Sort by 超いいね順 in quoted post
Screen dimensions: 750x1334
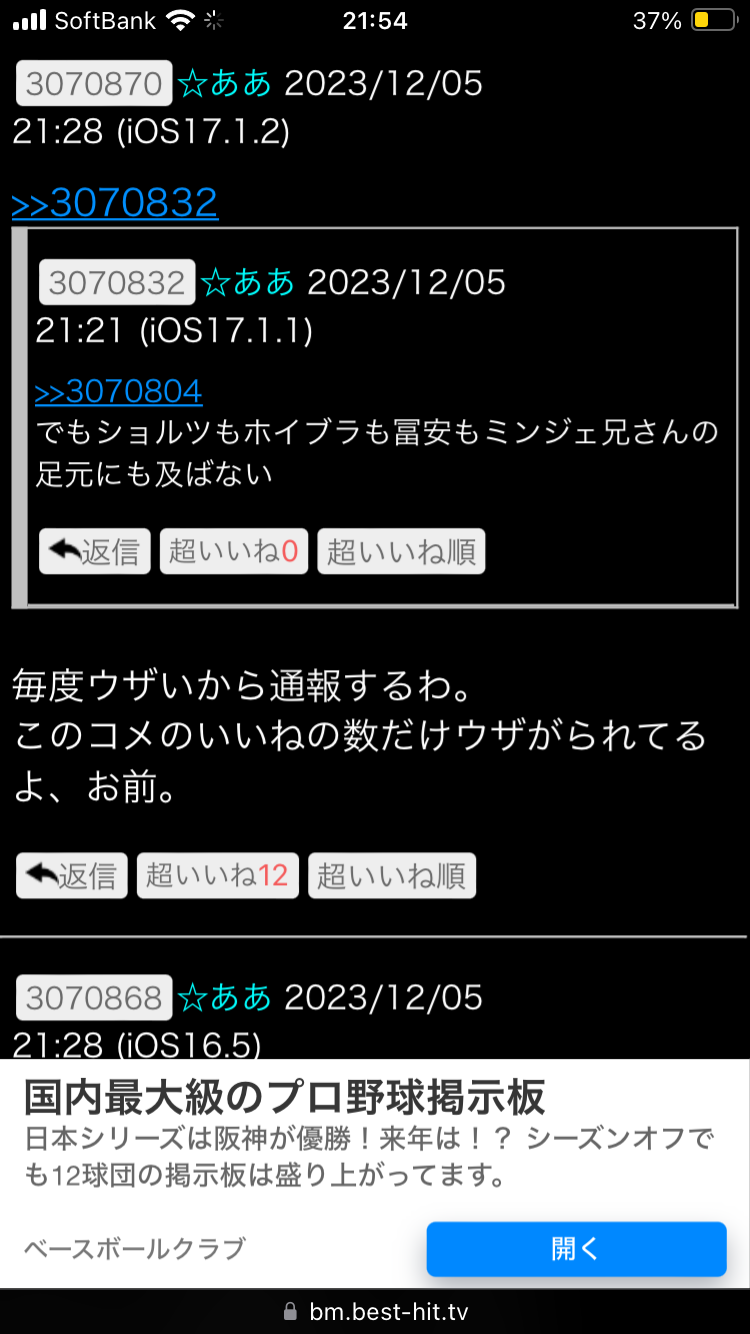point(401,551)
